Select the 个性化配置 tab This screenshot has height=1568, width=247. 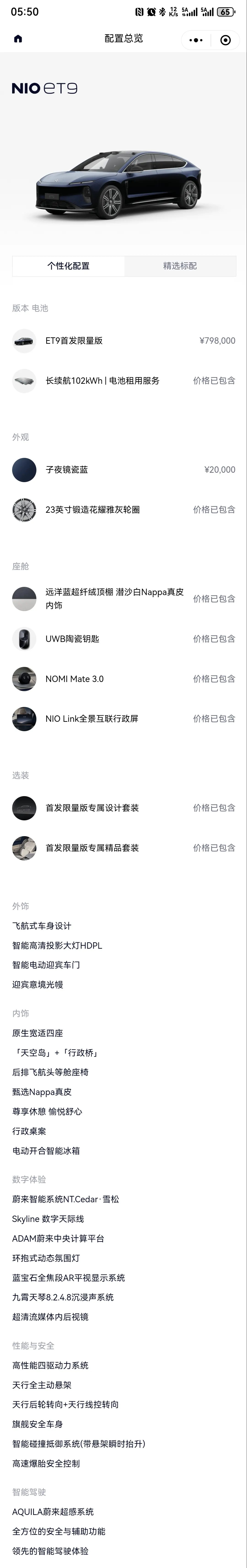tap(68, 266)
